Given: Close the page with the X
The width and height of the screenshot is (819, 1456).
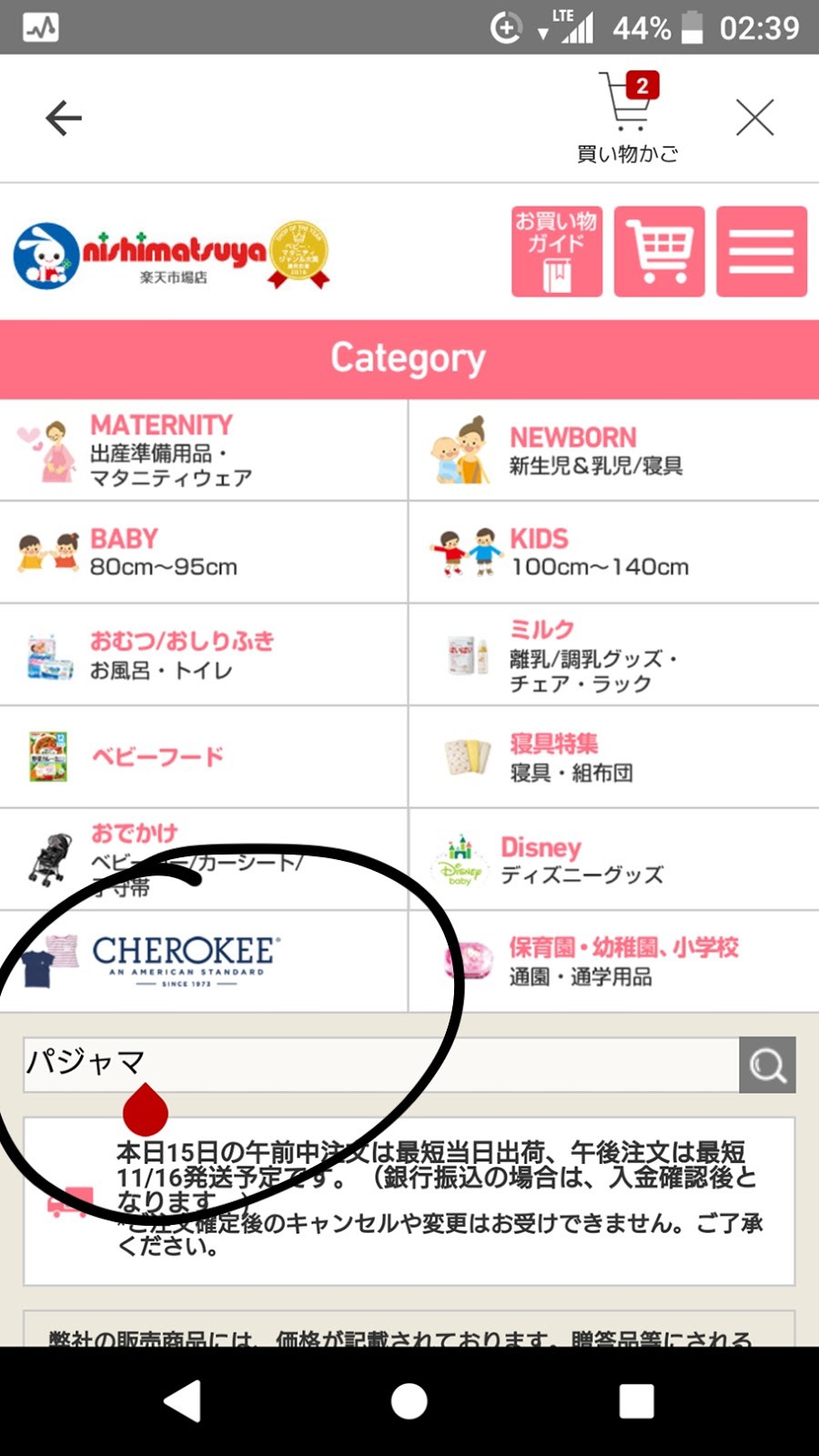Looking at the screenshot, I should coord(754,118).
